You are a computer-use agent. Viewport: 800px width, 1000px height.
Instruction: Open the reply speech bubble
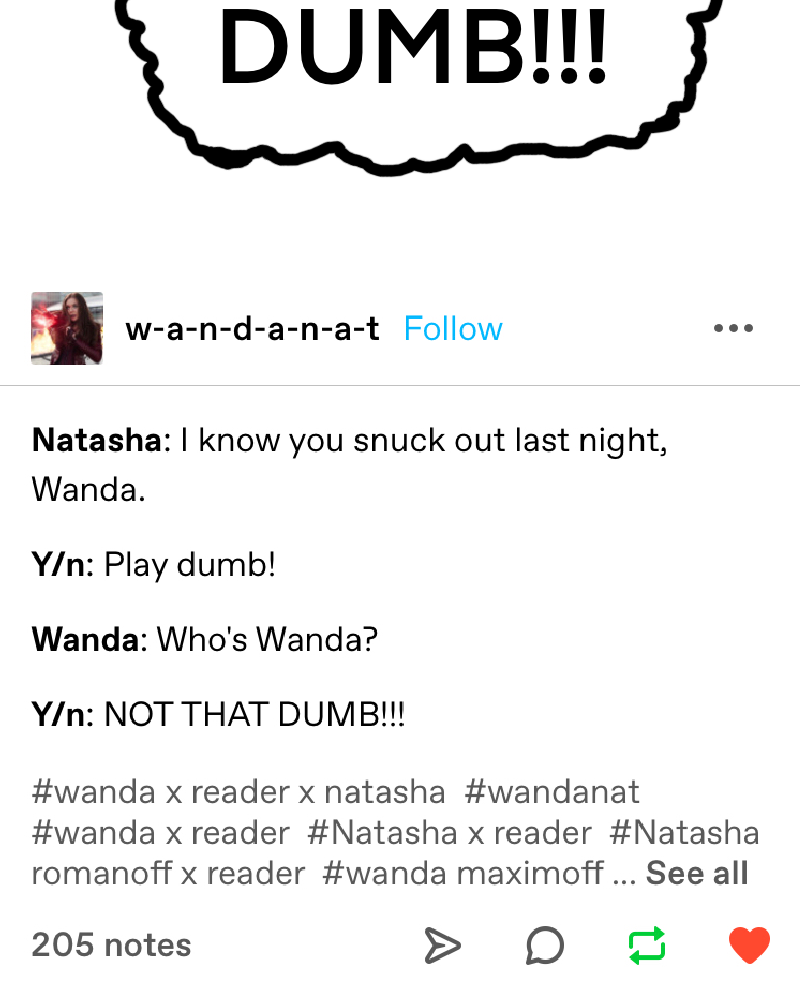[545, 945]
